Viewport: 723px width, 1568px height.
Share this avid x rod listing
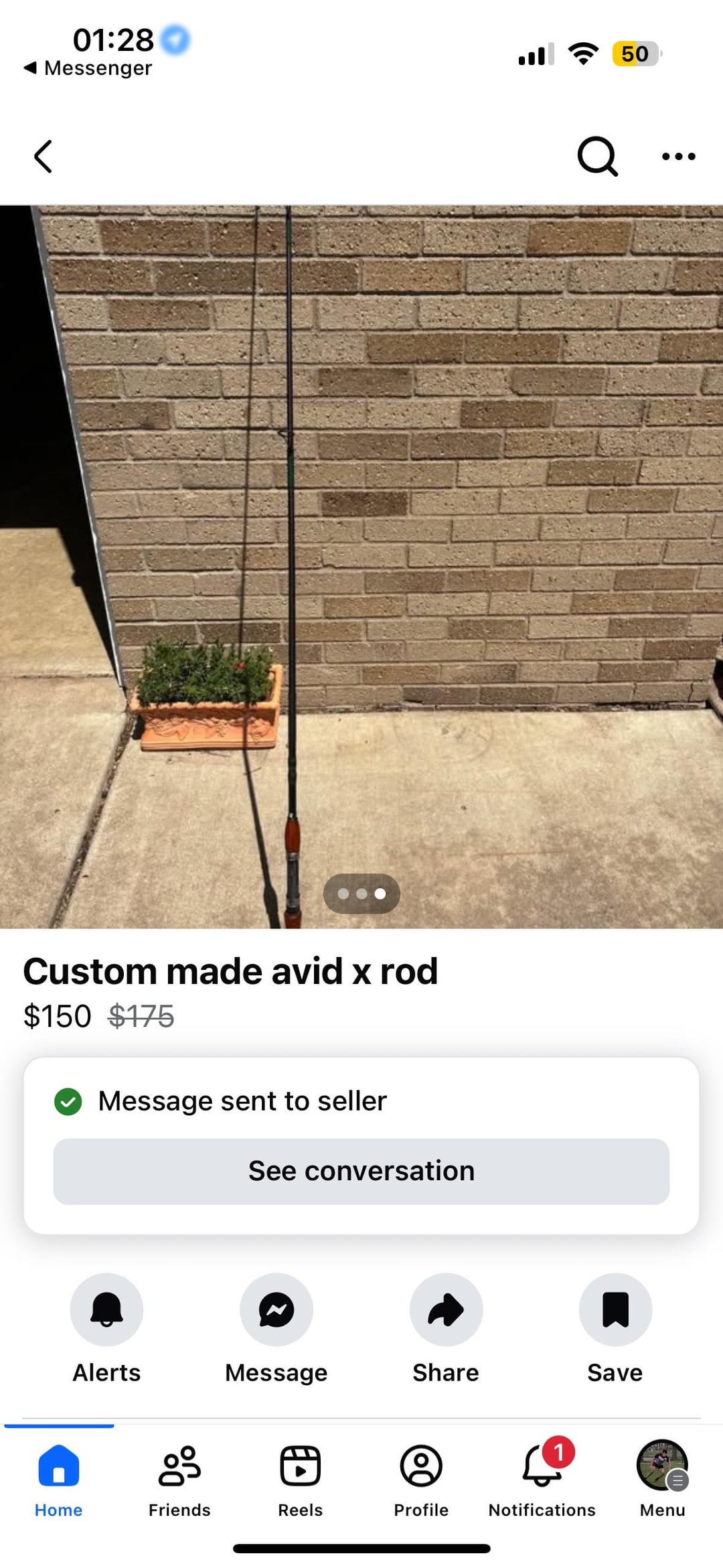pyautogui.click(x=446, y=1309)
